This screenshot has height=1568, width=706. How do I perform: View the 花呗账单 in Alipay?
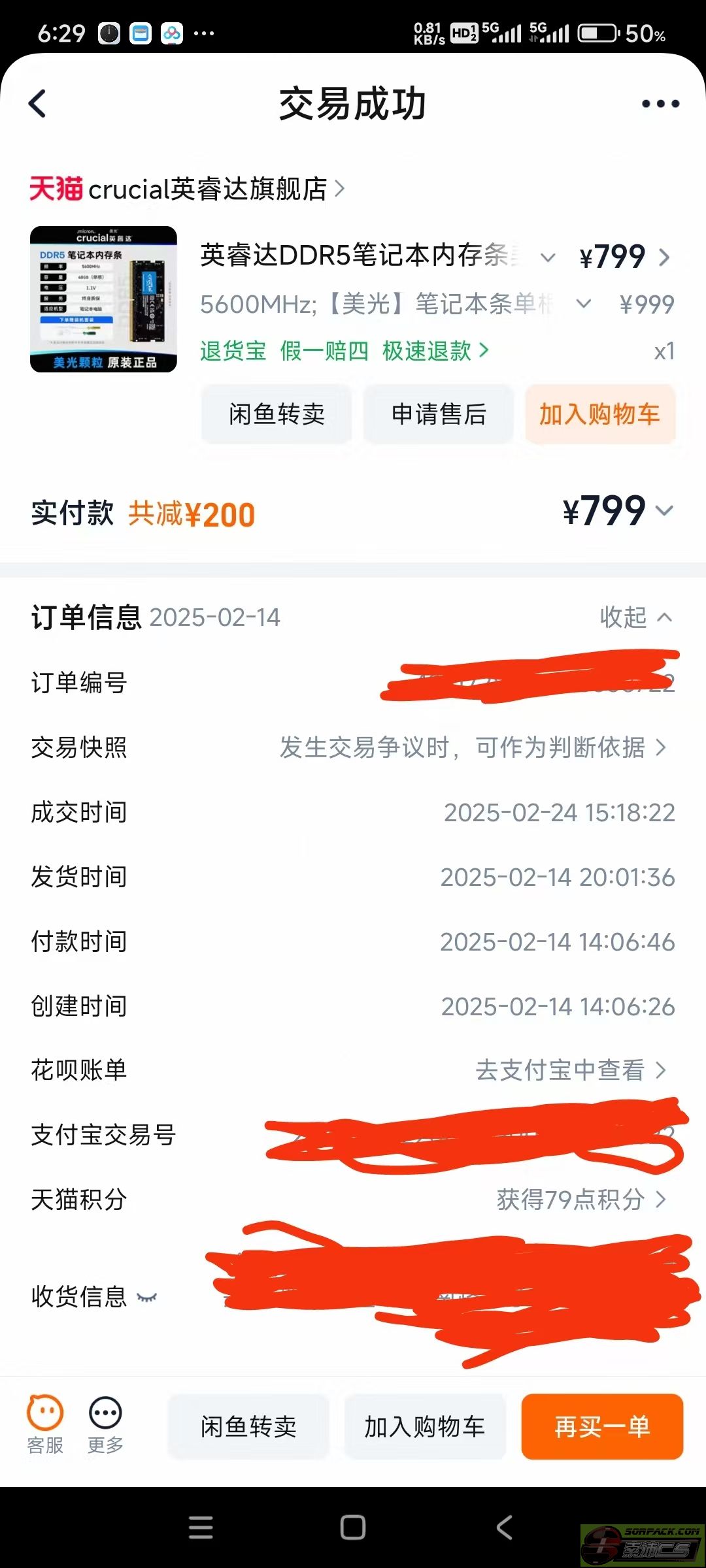[570, 1070]
